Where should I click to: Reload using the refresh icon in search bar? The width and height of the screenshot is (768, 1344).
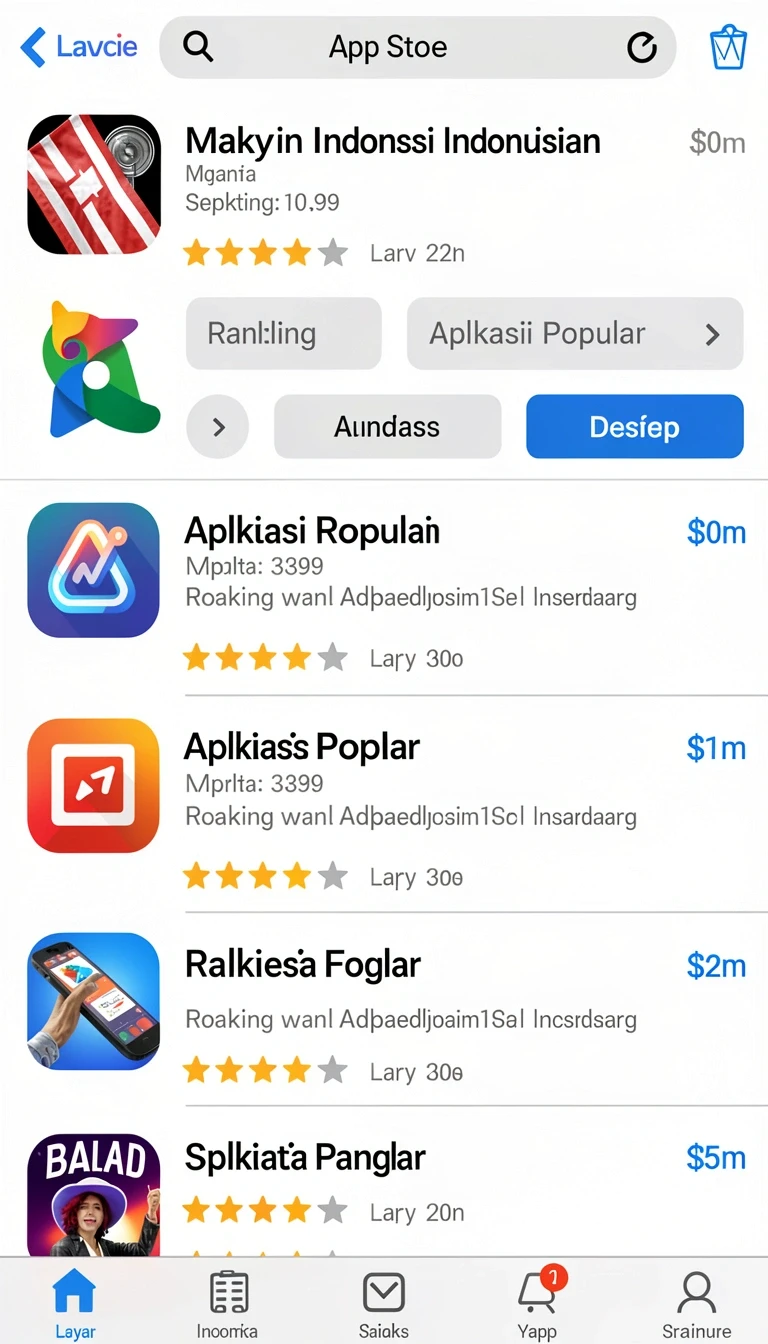tap(641, 47)
